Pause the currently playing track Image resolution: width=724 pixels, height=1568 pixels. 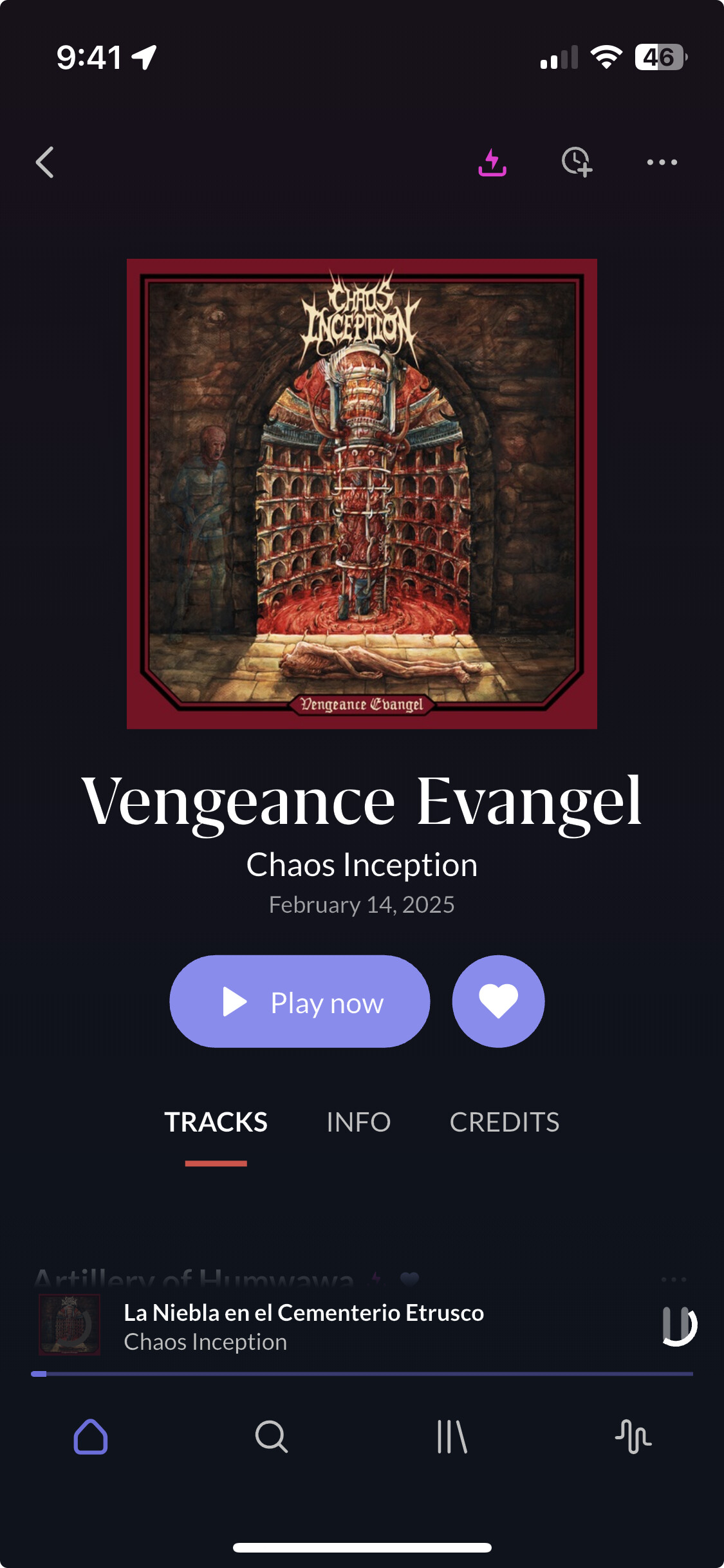678,1326
